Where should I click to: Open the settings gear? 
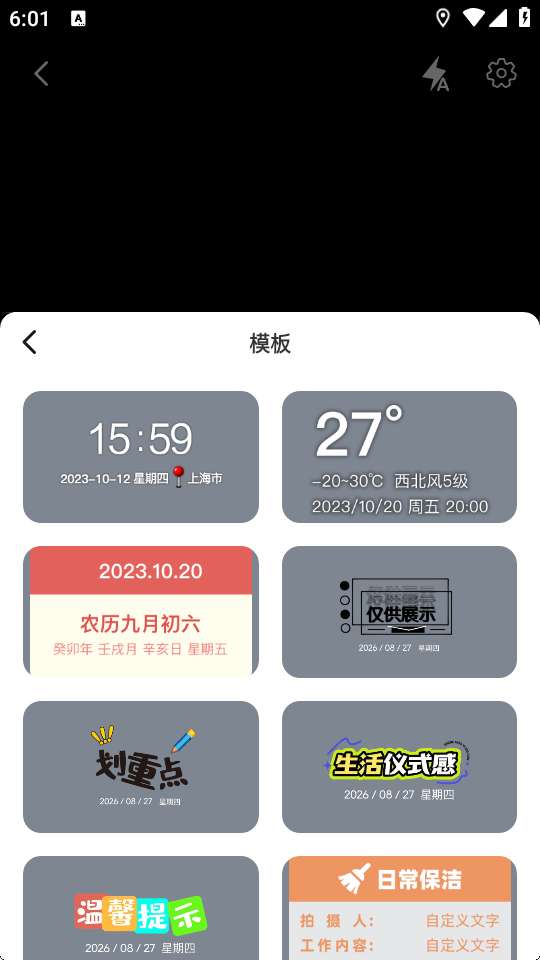[501, 73]
